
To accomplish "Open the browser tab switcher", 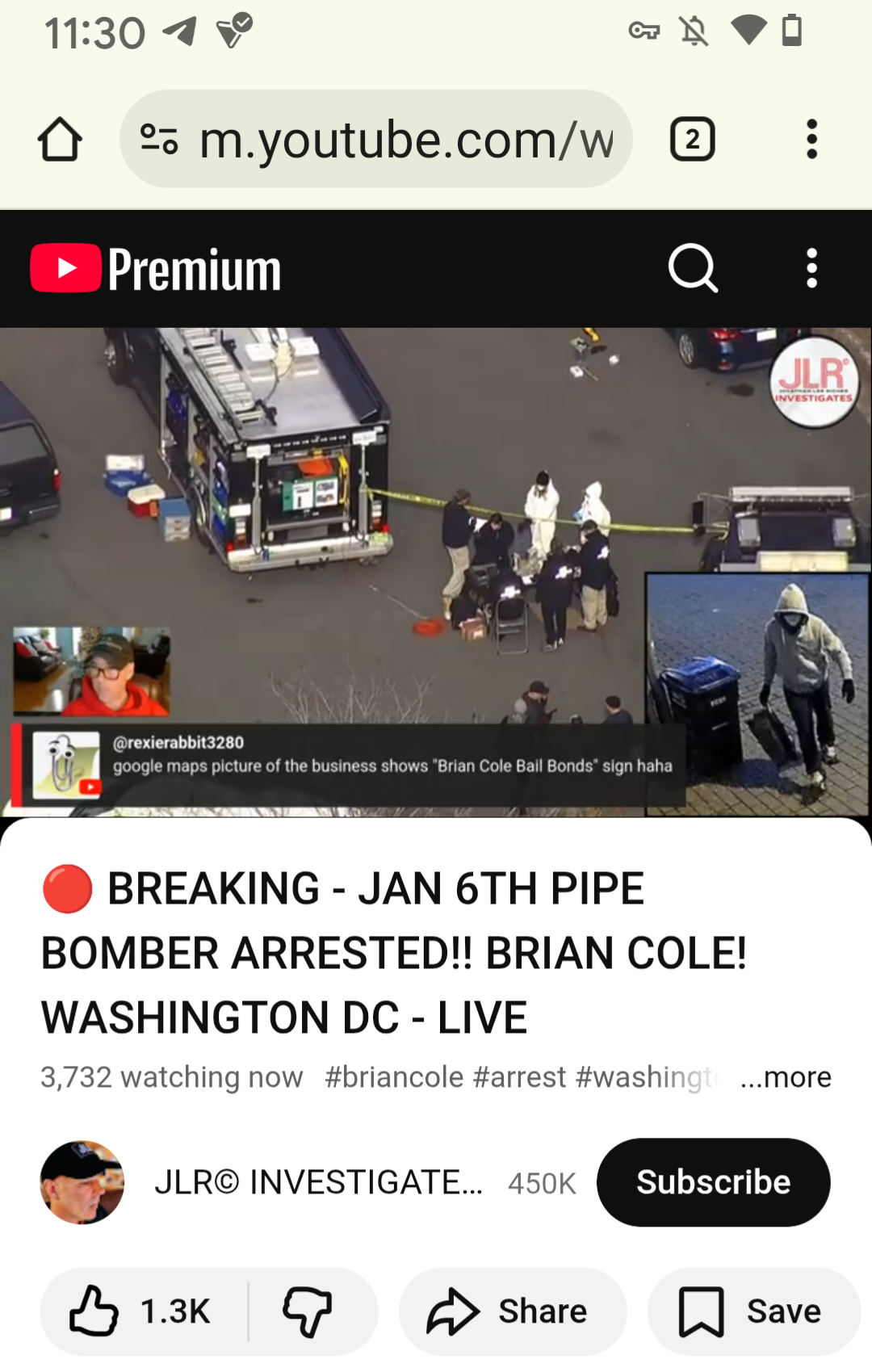I will [692, 140].
